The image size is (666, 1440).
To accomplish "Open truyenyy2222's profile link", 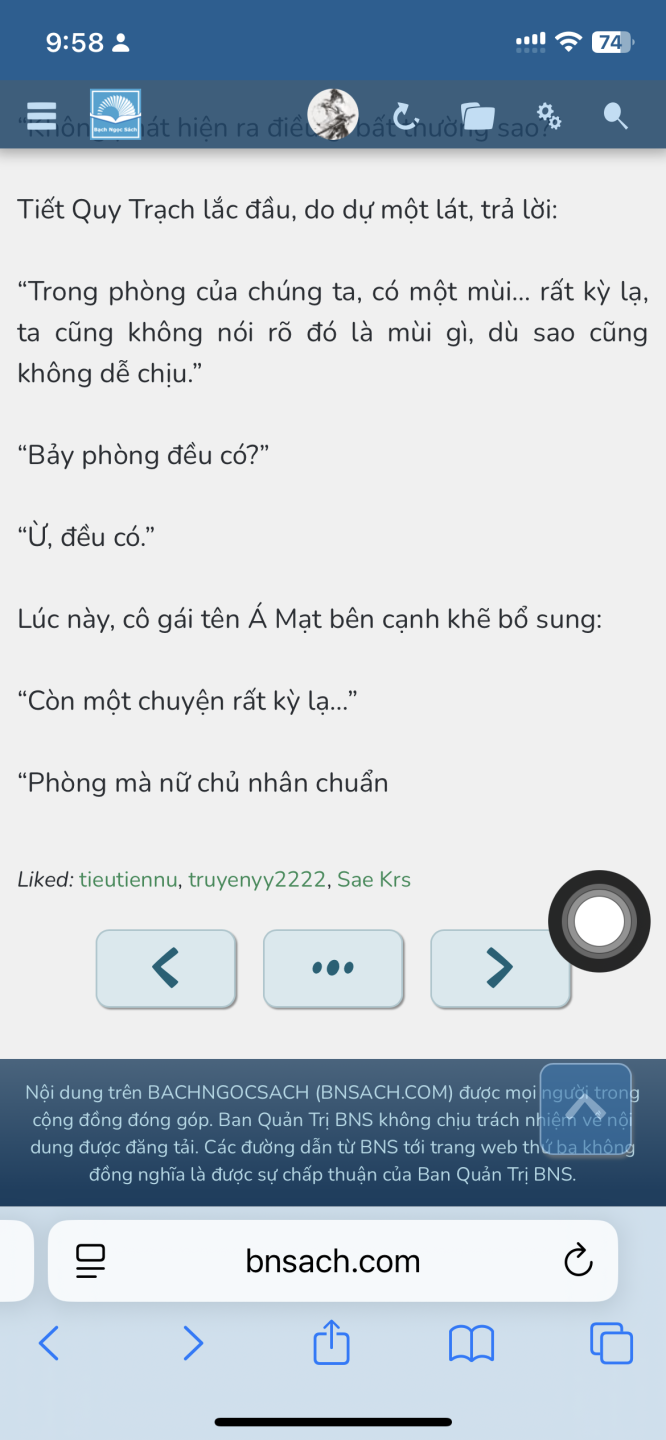I will pos(257,880).
